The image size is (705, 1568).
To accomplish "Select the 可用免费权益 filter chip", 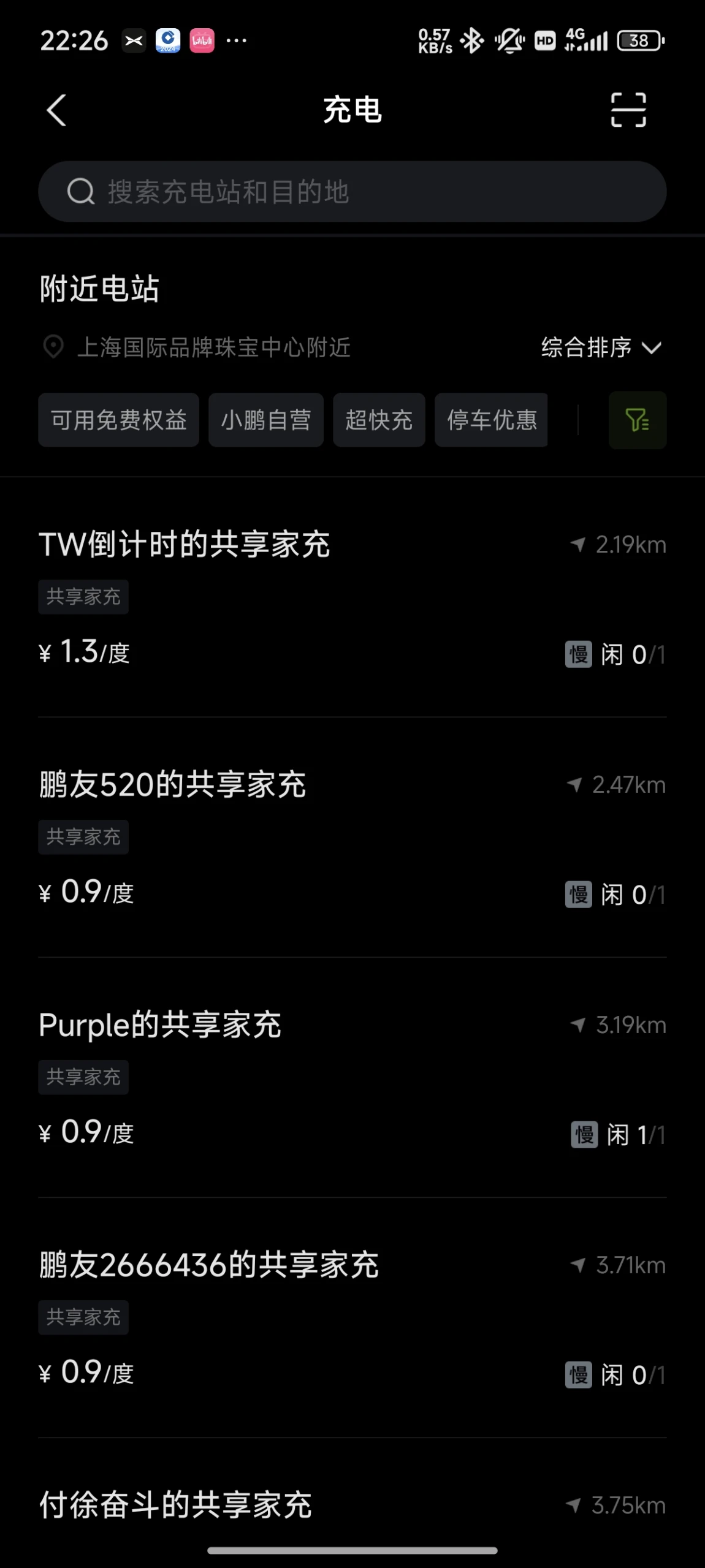I will point(118,420).
